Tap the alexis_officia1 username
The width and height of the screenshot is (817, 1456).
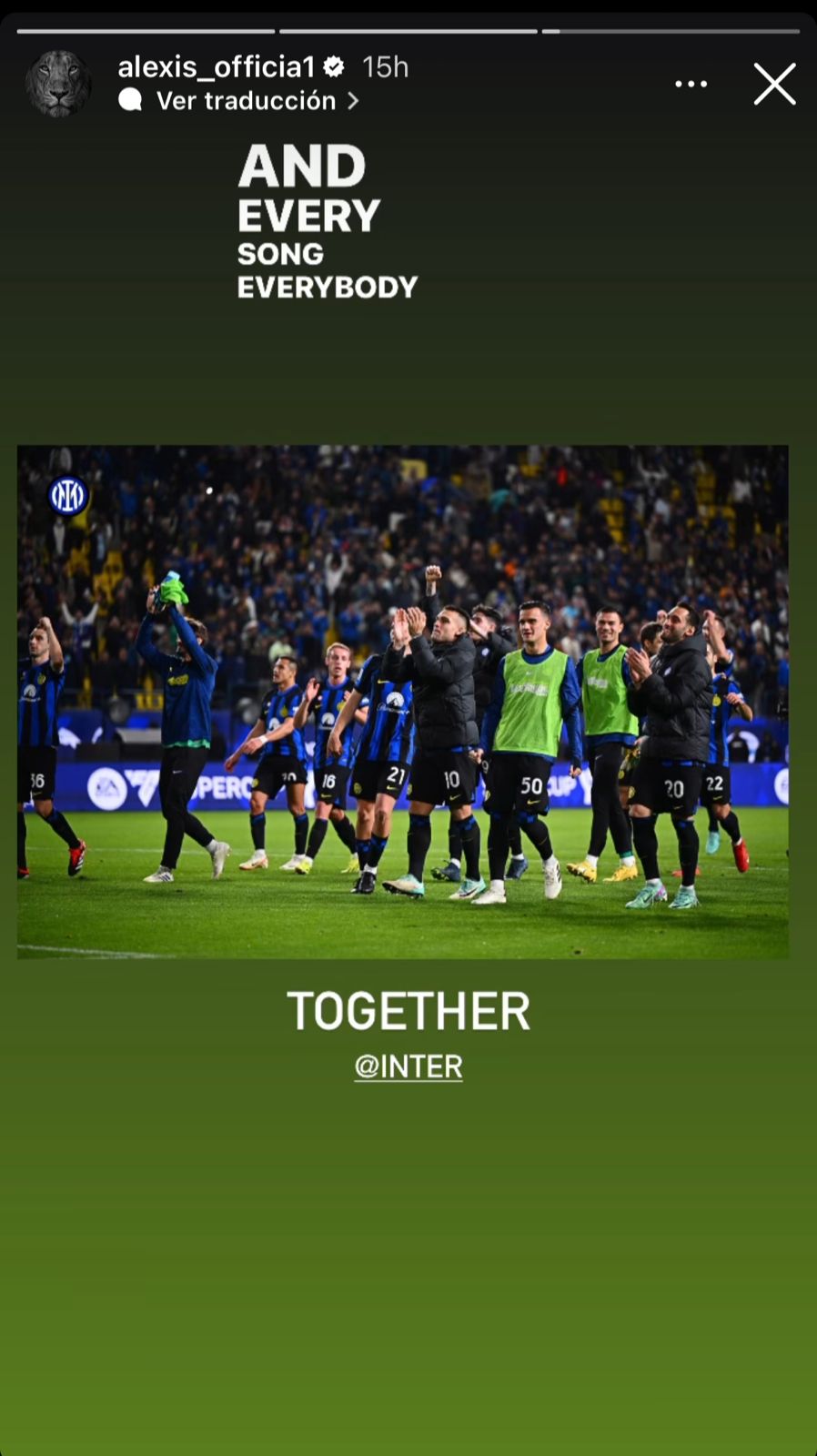click(217, 66)
